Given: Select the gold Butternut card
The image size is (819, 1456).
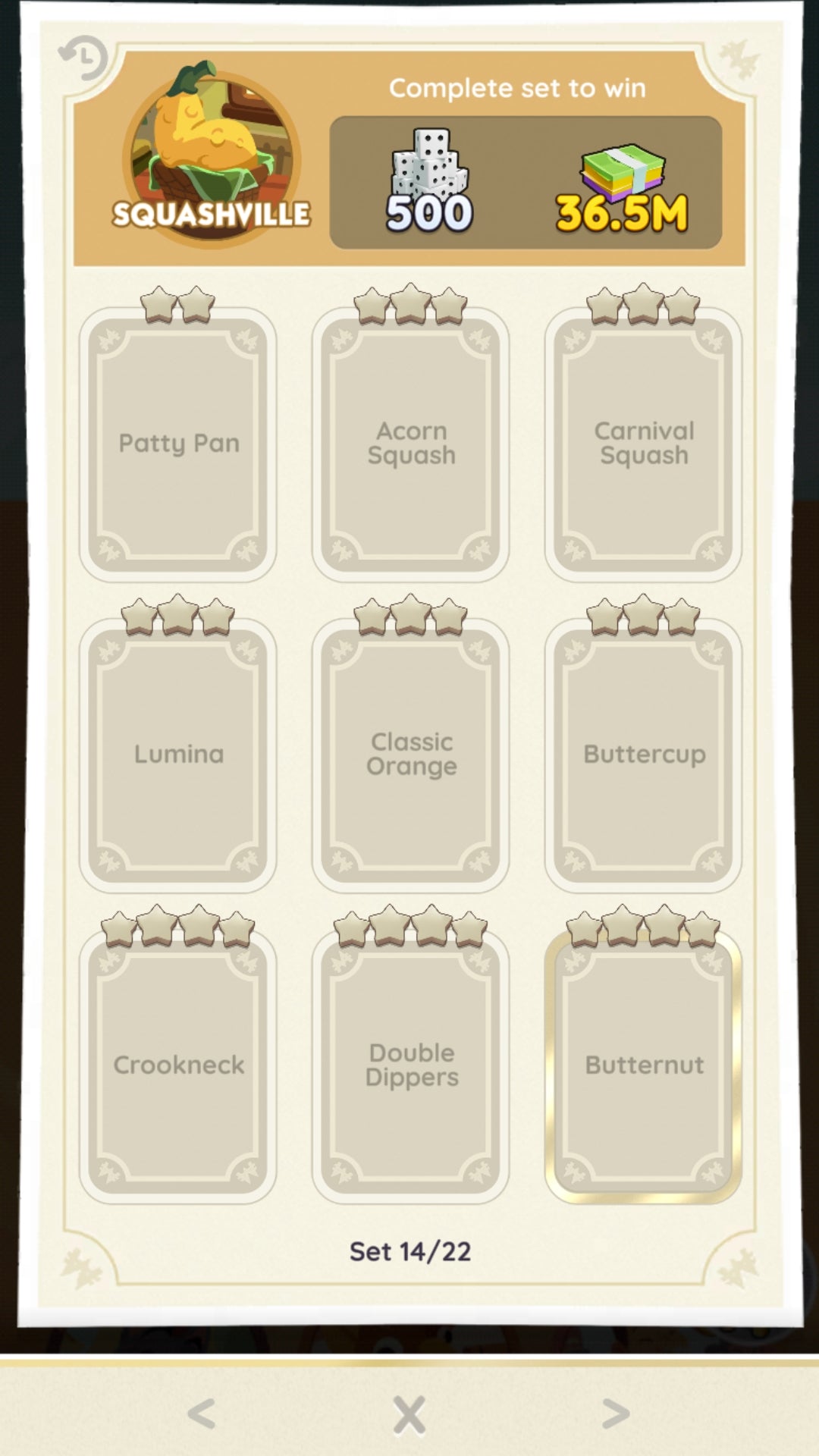Looking at the screenshot, I should 643,1065.
